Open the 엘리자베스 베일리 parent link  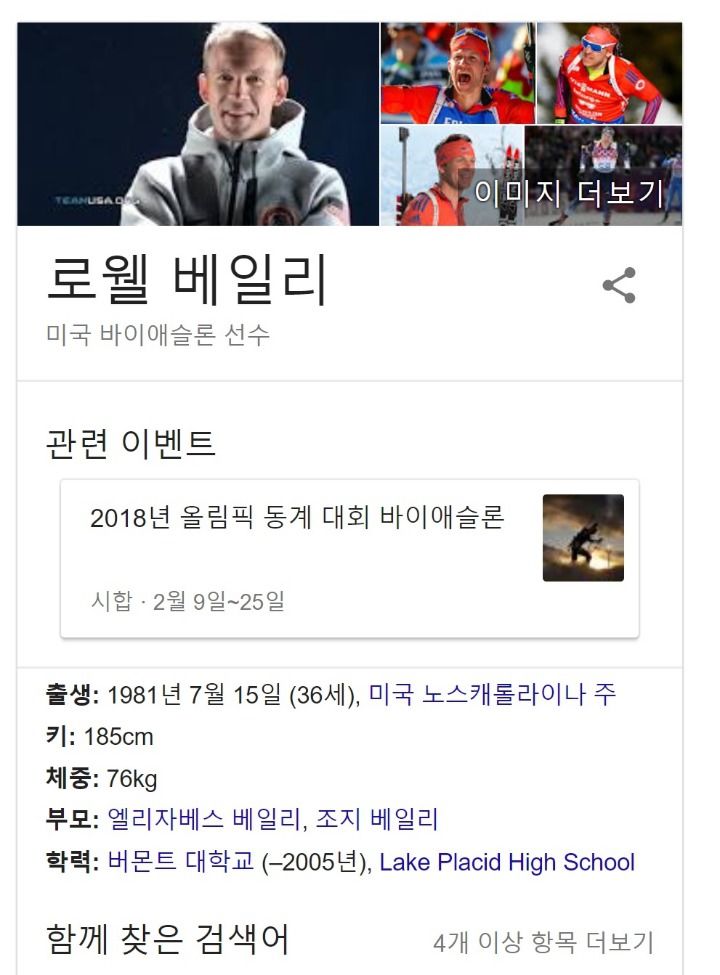pyautogui.click(x=203, y=820)
